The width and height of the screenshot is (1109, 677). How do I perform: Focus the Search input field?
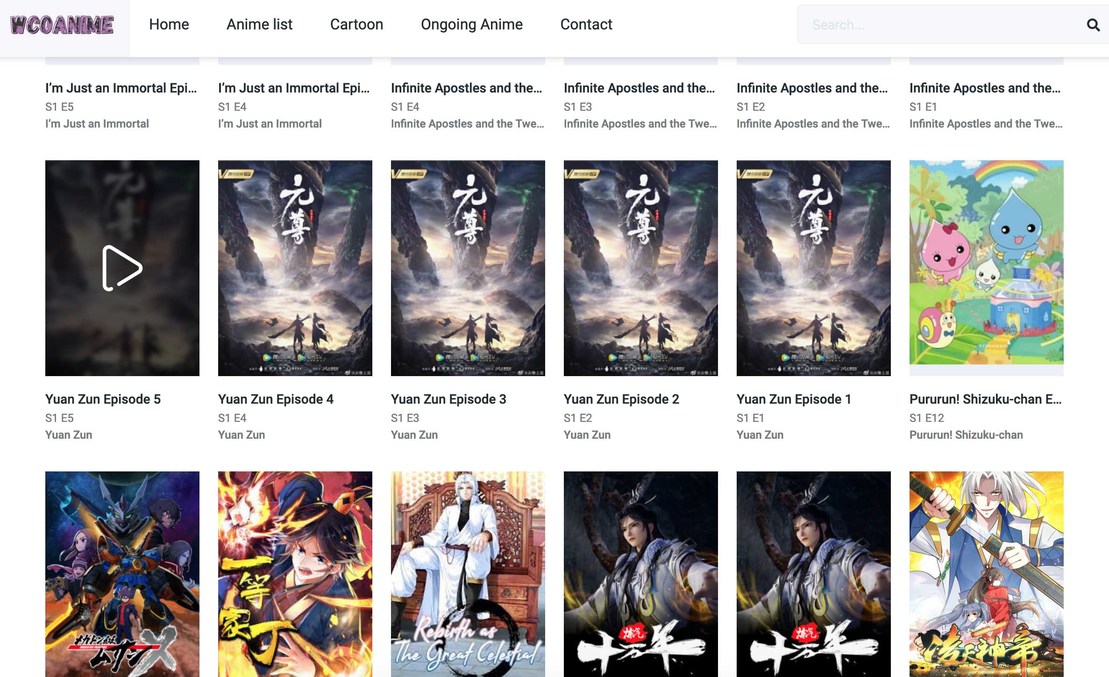point(940,25)
